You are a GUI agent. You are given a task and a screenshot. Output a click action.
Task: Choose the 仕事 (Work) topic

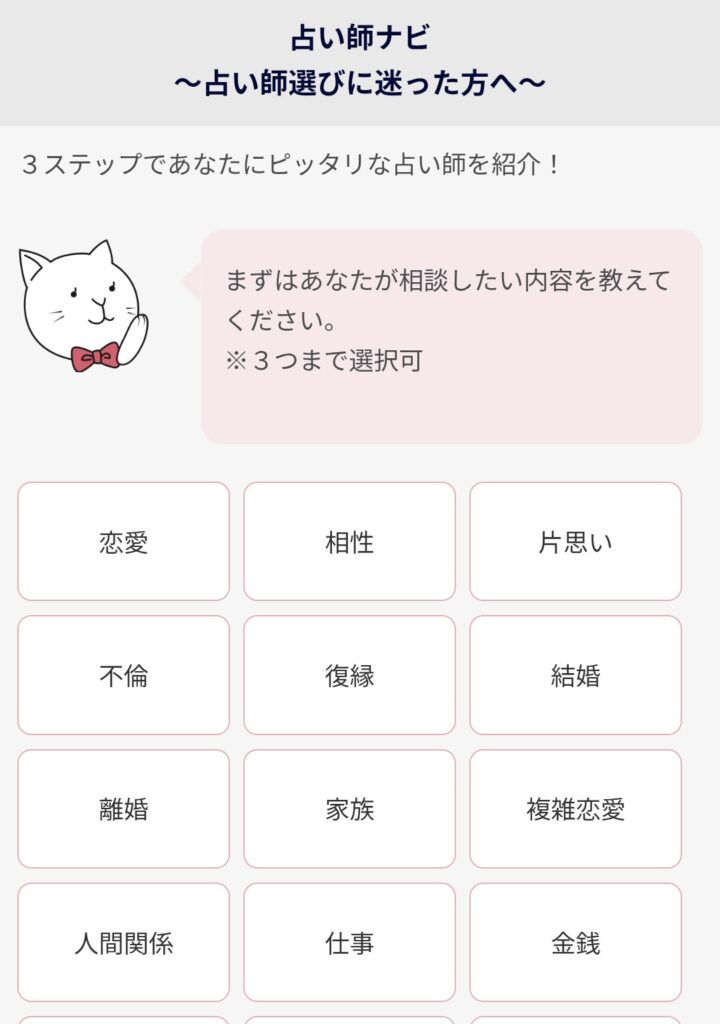coord(348,940)
